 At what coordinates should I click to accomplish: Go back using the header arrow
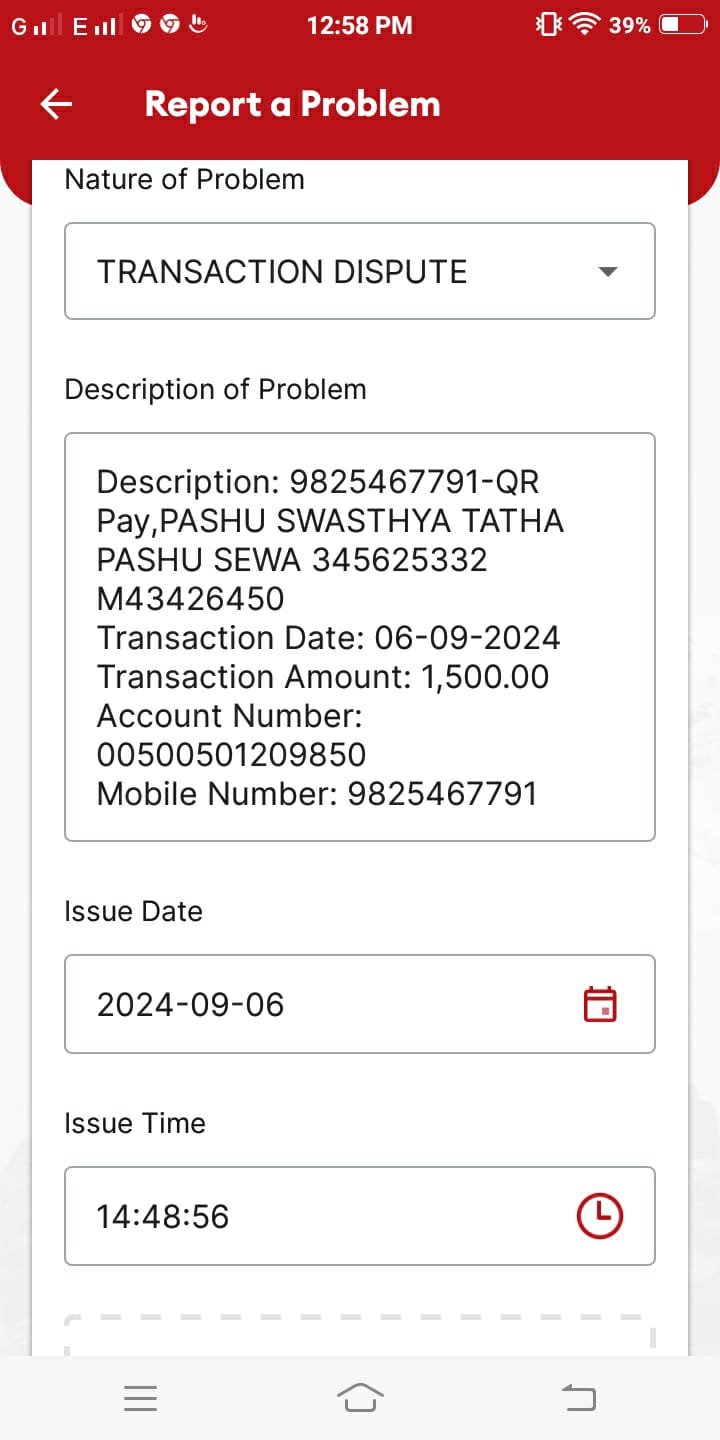56,104
